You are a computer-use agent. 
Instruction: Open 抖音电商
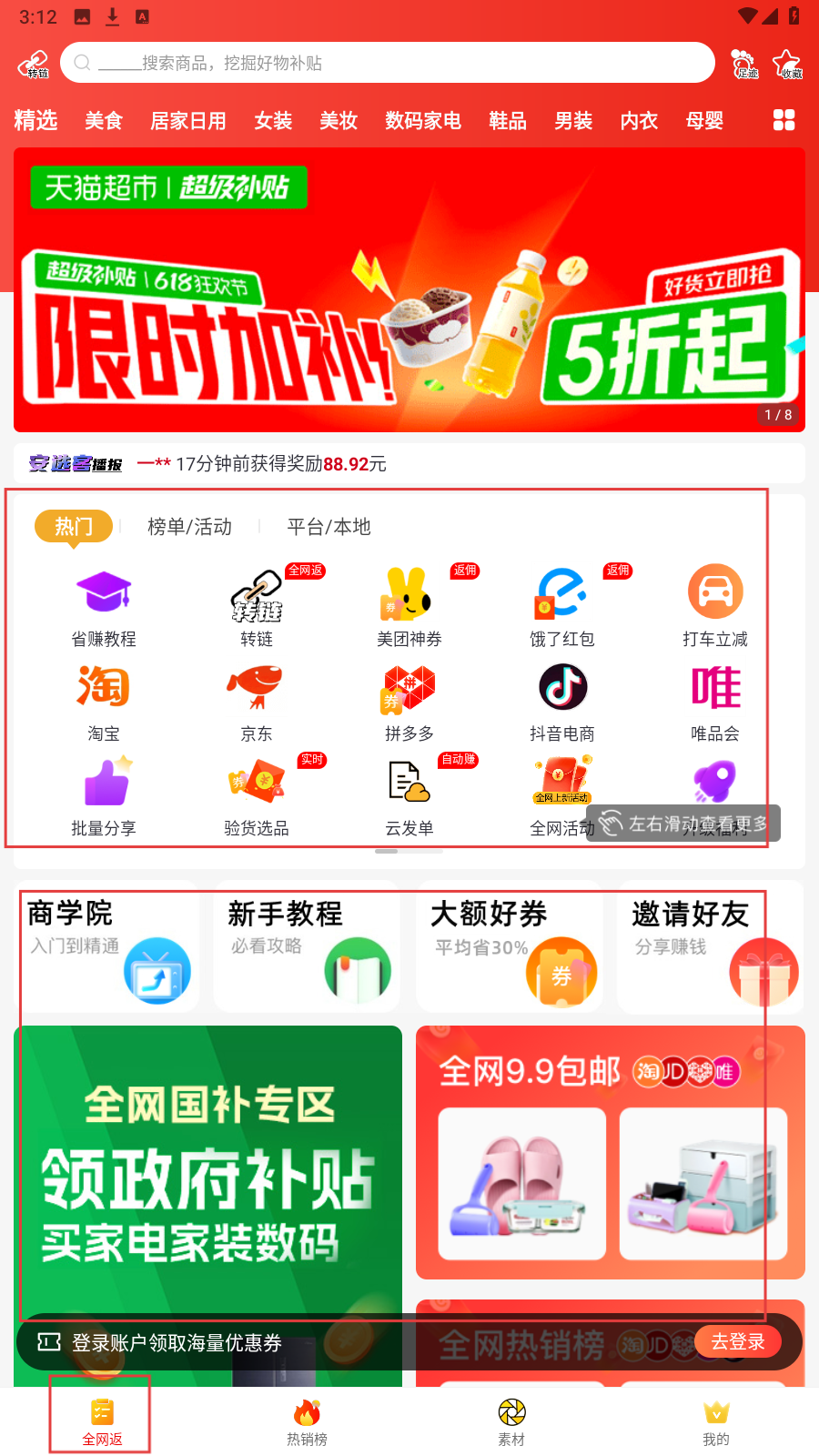pos(562,703)
